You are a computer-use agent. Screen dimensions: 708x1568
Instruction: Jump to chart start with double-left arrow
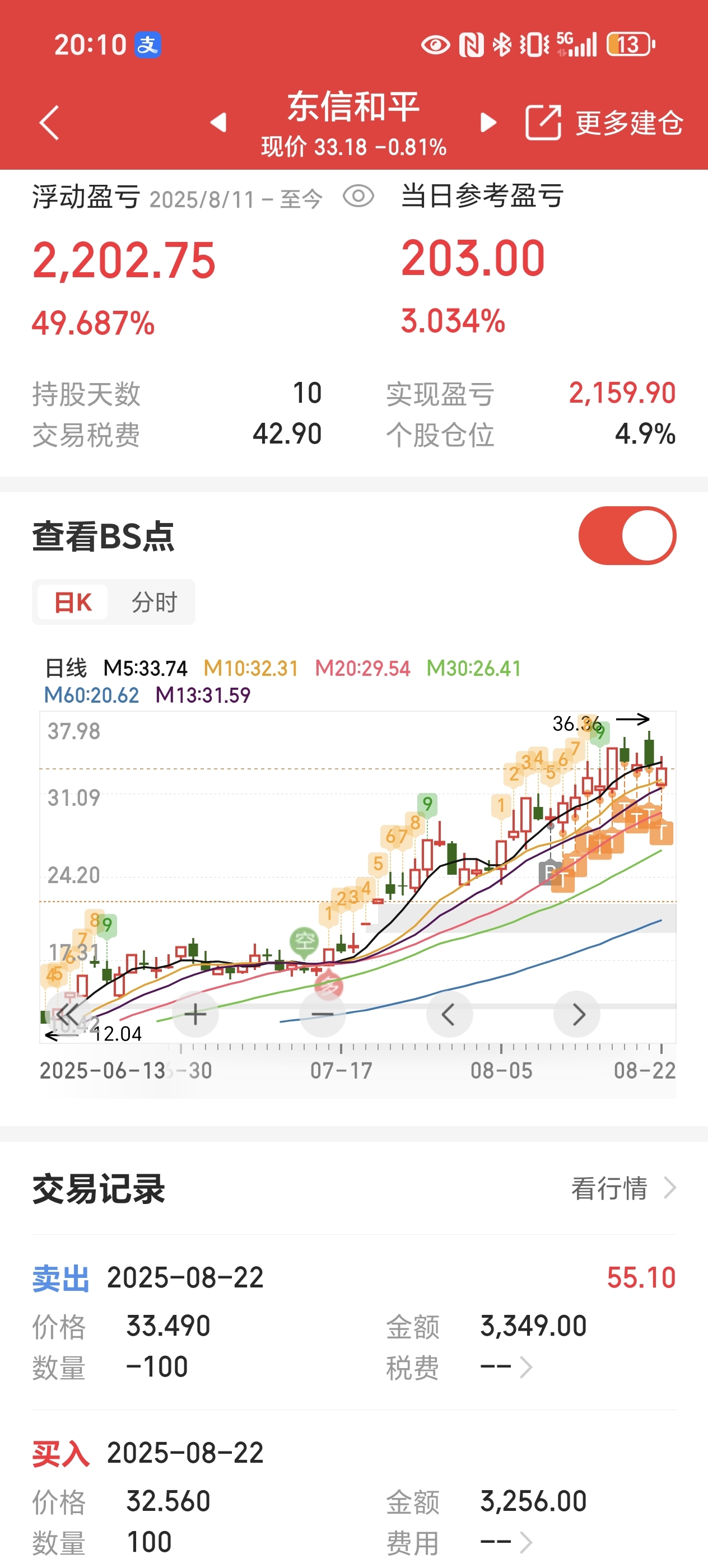pyautogui.click(x=68, y=1014)
